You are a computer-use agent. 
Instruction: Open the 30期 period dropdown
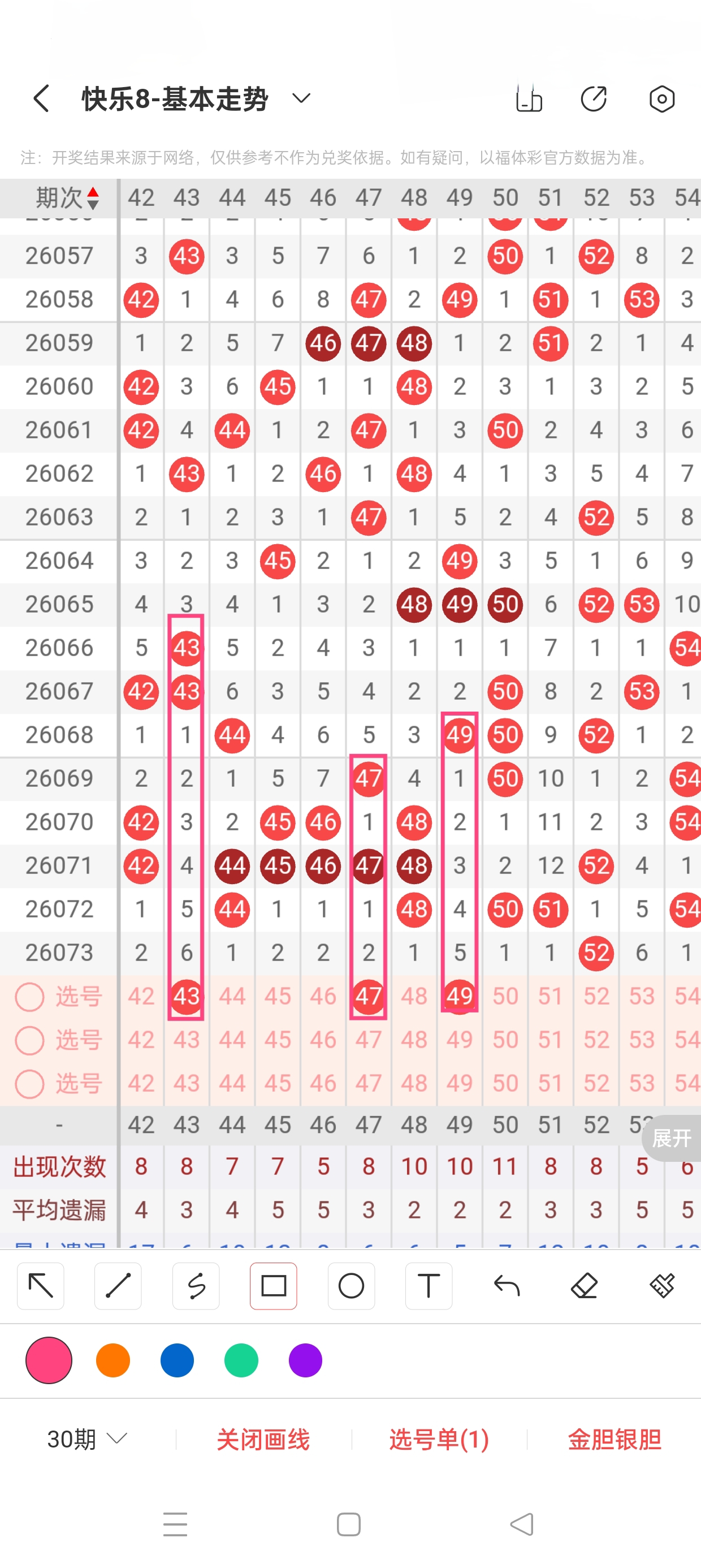87,1440
